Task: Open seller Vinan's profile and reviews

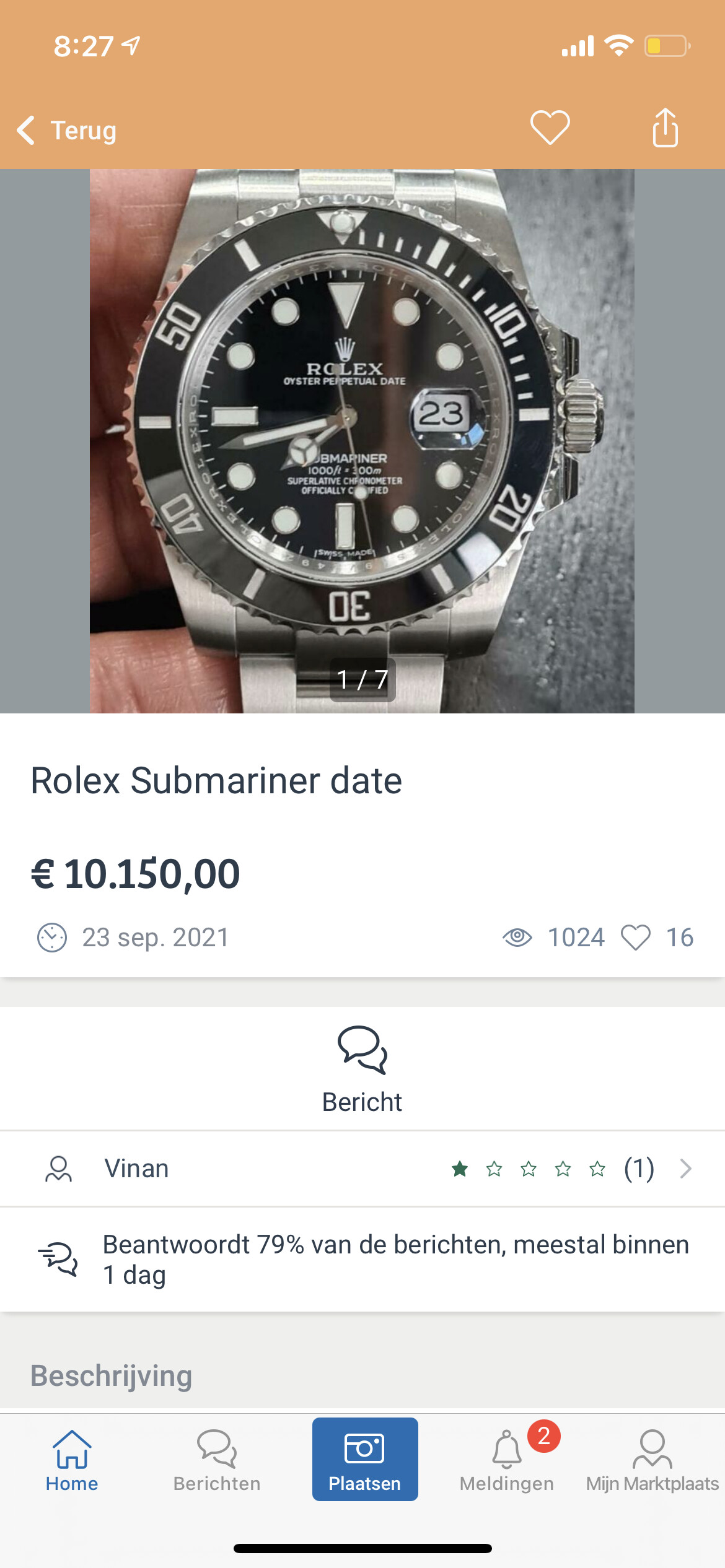Action: point(362,1169)
